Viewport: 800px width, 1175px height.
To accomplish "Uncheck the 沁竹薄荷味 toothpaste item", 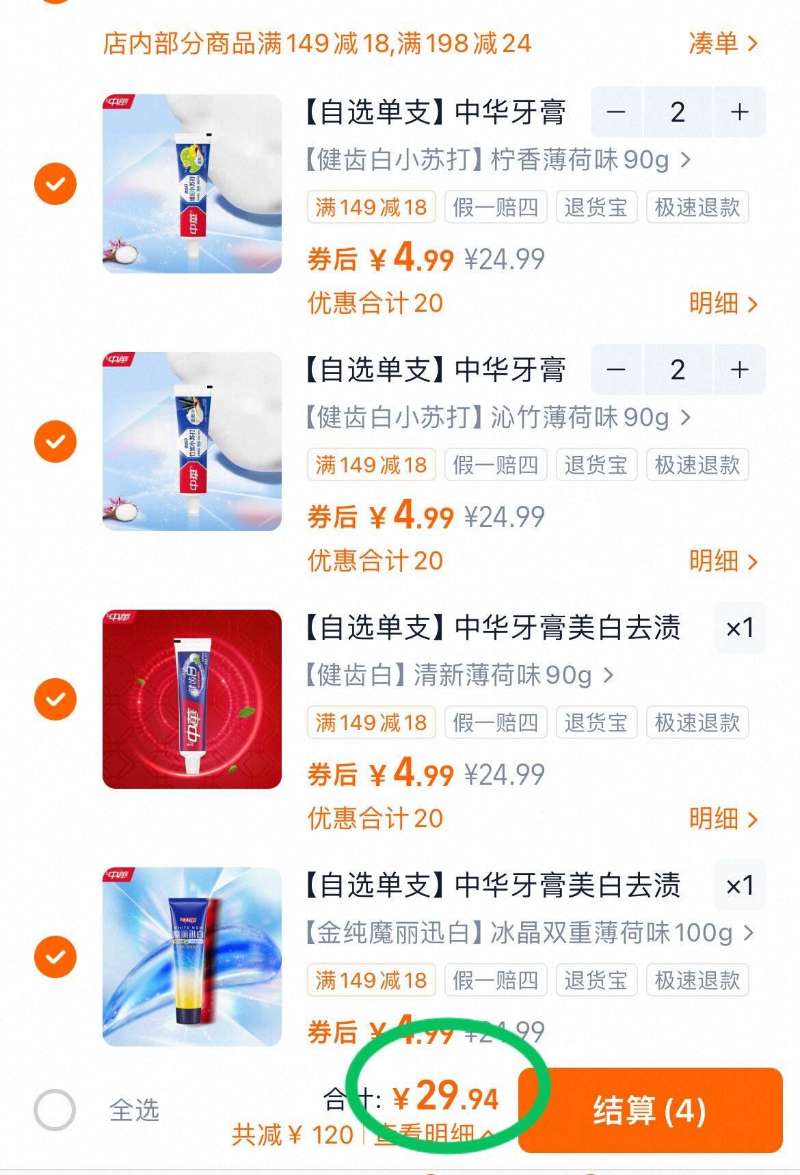I will click(x=55, y=441).
